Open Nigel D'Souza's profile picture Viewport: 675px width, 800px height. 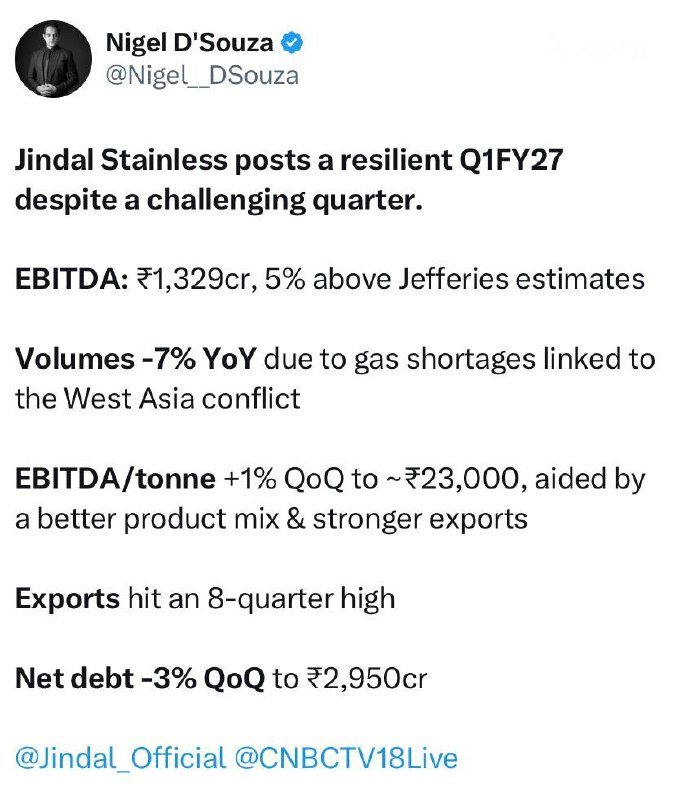pyautogui.click(x=53, y=59)
